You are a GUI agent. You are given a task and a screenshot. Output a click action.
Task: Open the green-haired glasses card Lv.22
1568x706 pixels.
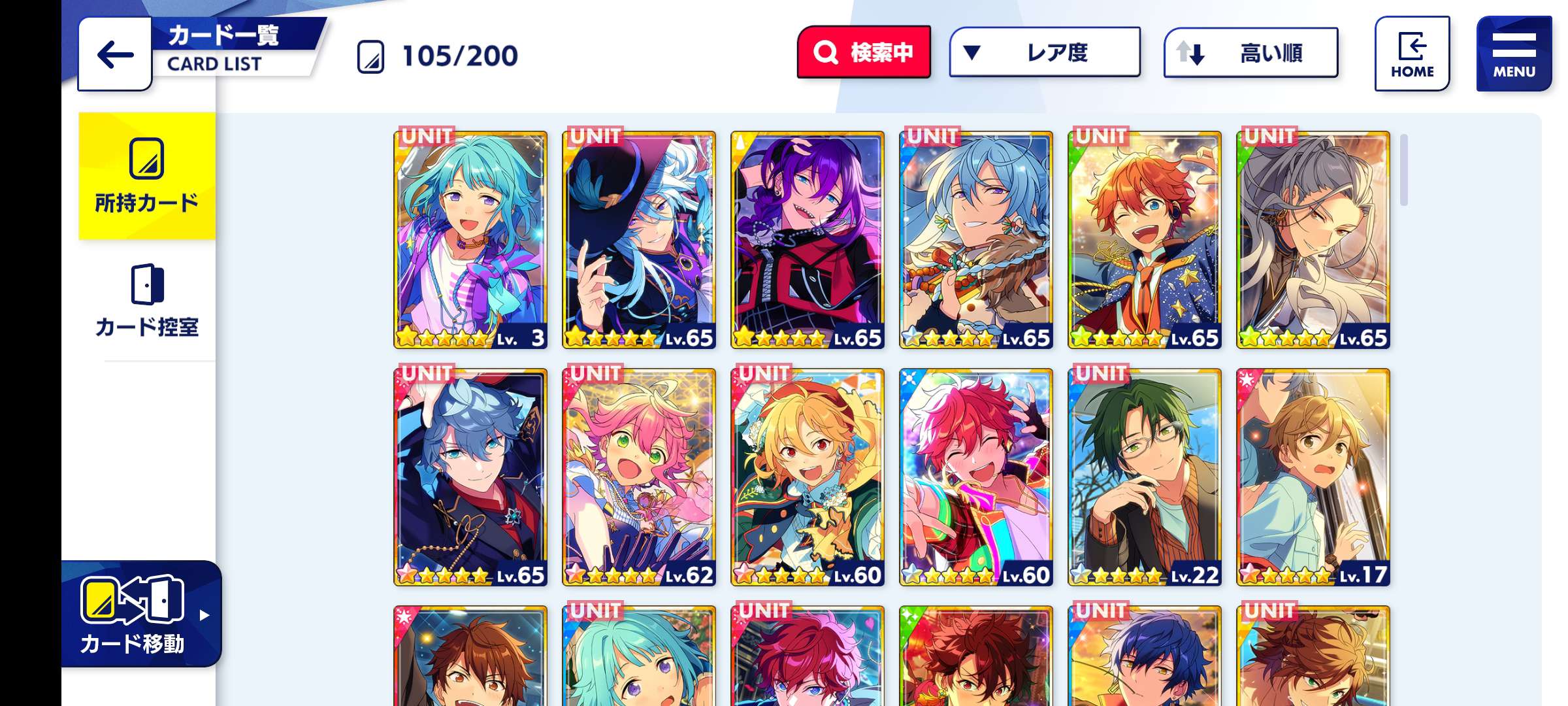pos(1145,477)
